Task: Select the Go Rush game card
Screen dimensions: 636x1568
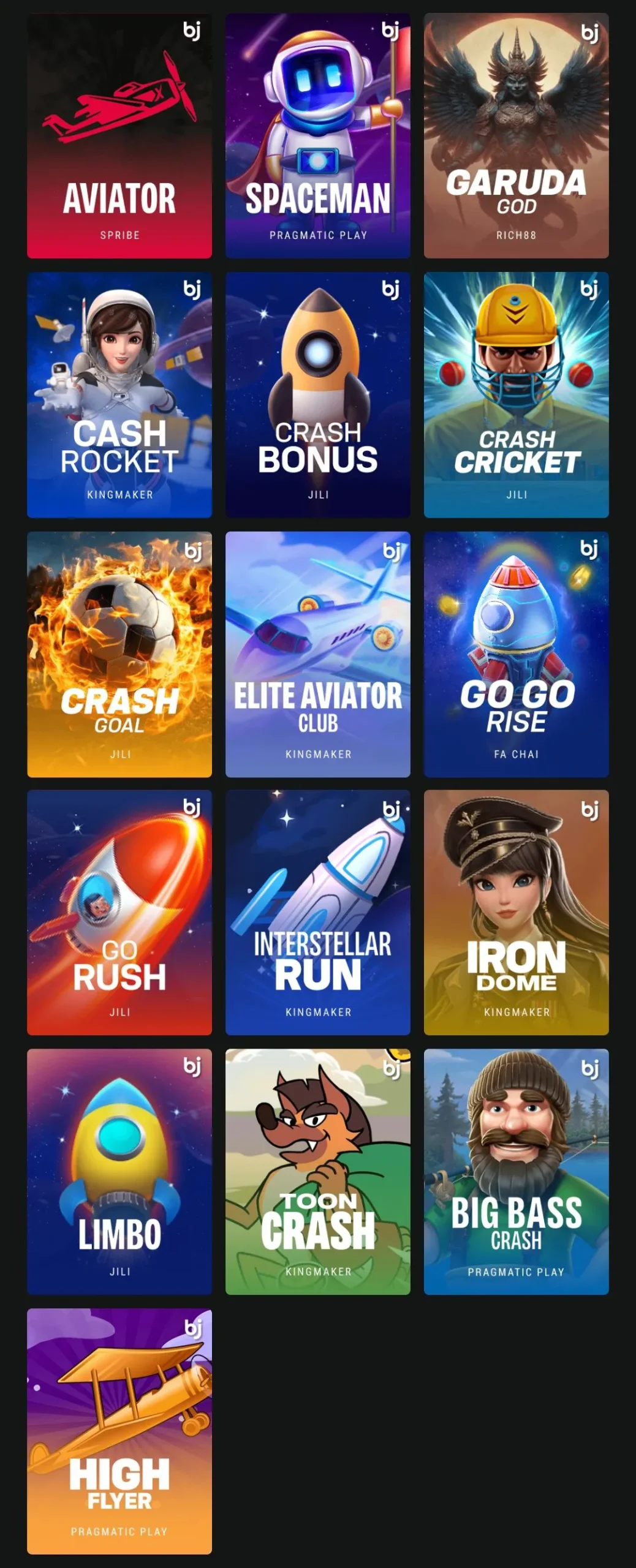Action: 119,913
